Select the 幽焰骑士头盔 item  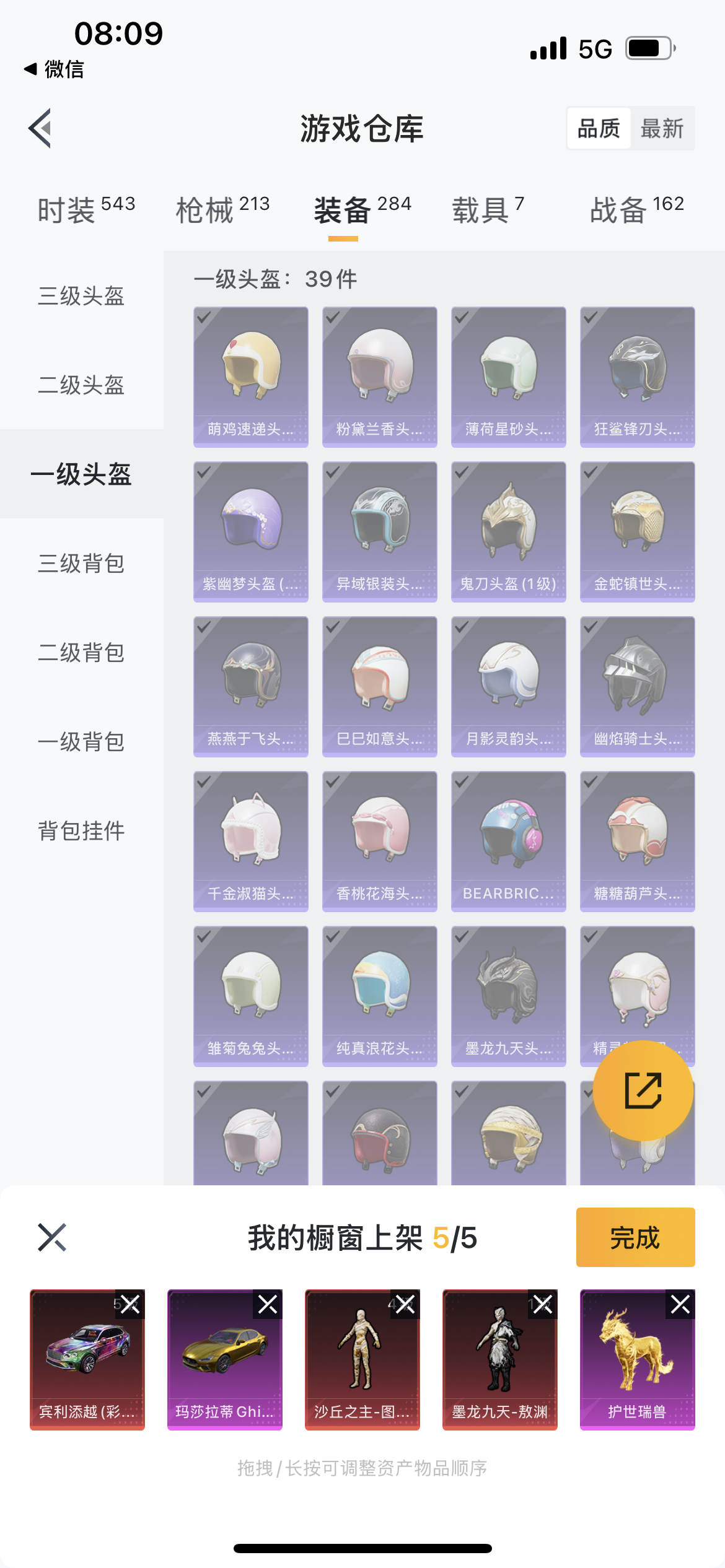pyautogui.click(x=638, y=686)
